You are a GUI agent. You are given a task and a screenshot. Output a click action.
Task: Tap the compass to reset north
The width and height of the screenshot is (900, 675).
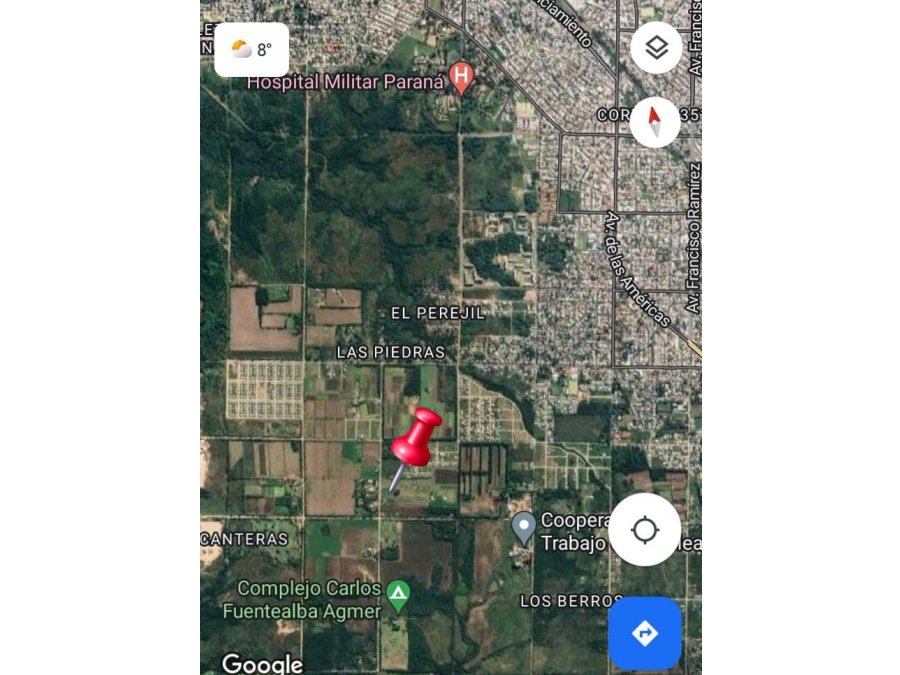point(655,122)
